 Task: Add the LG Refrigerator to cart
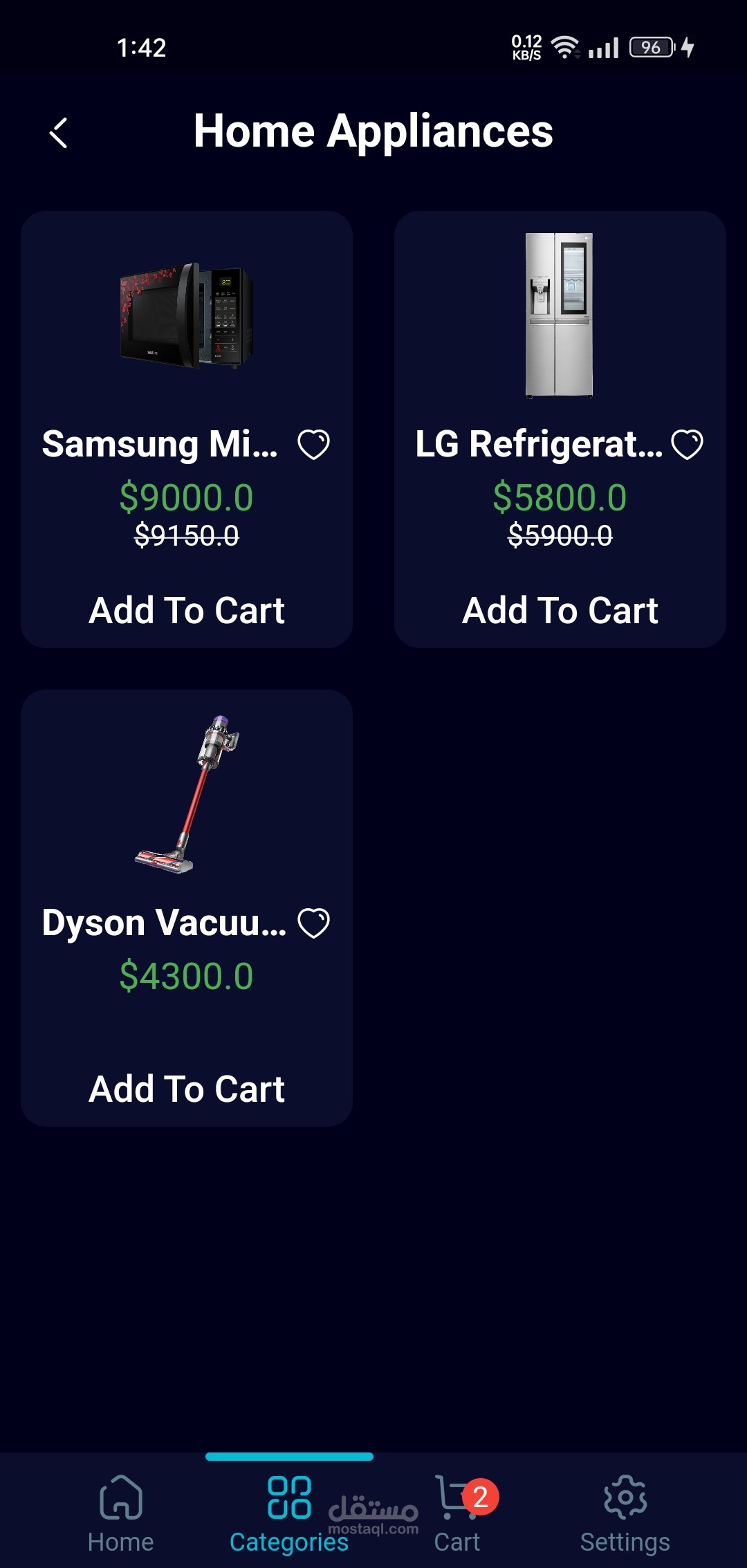coord(560,610)
